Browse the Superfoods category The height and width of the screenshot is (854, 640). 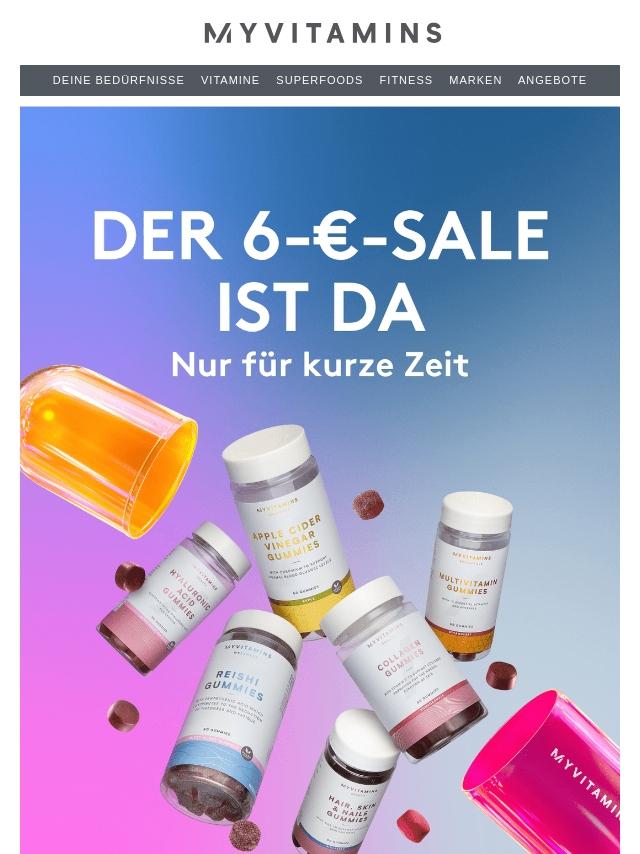[319, 80]
